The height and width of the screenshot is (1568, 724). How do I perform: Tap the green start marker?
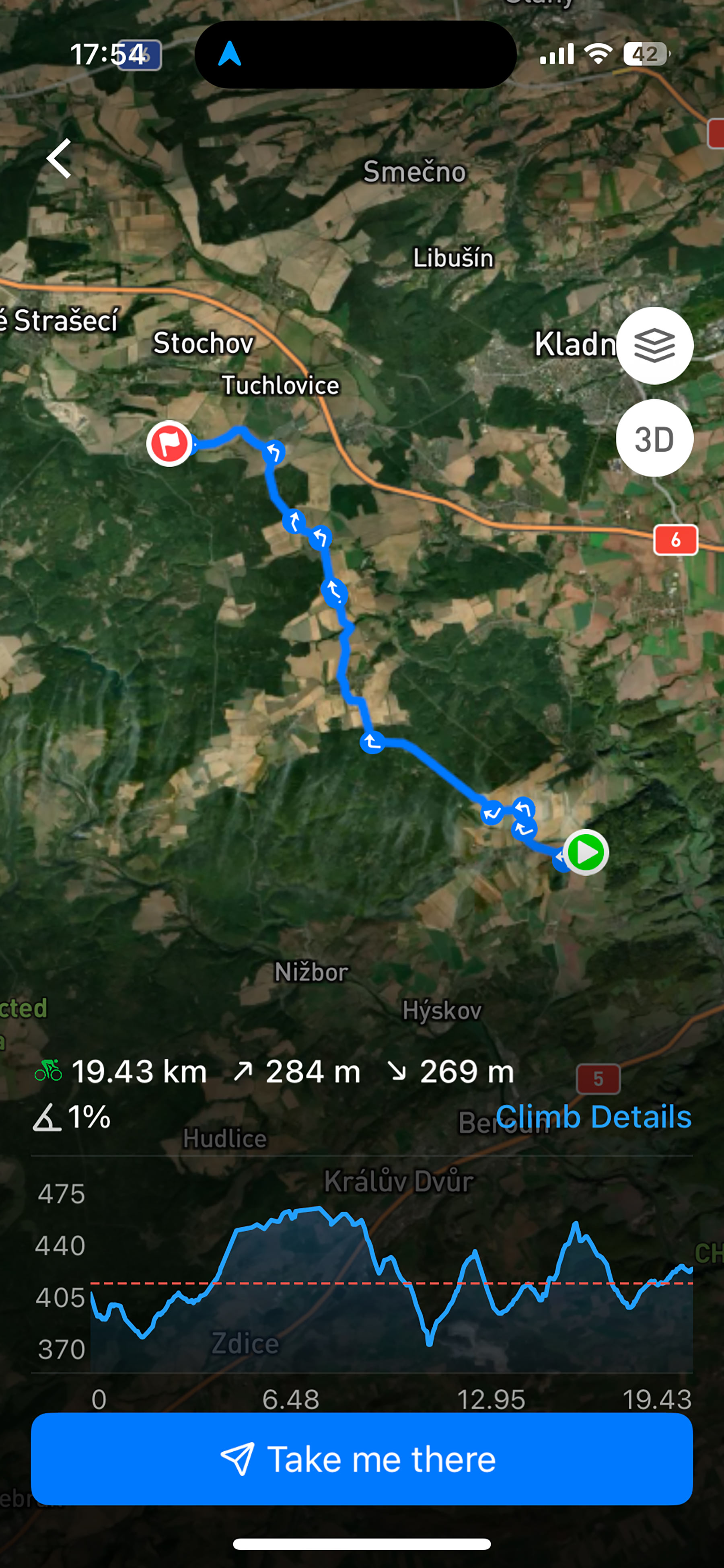585,852
